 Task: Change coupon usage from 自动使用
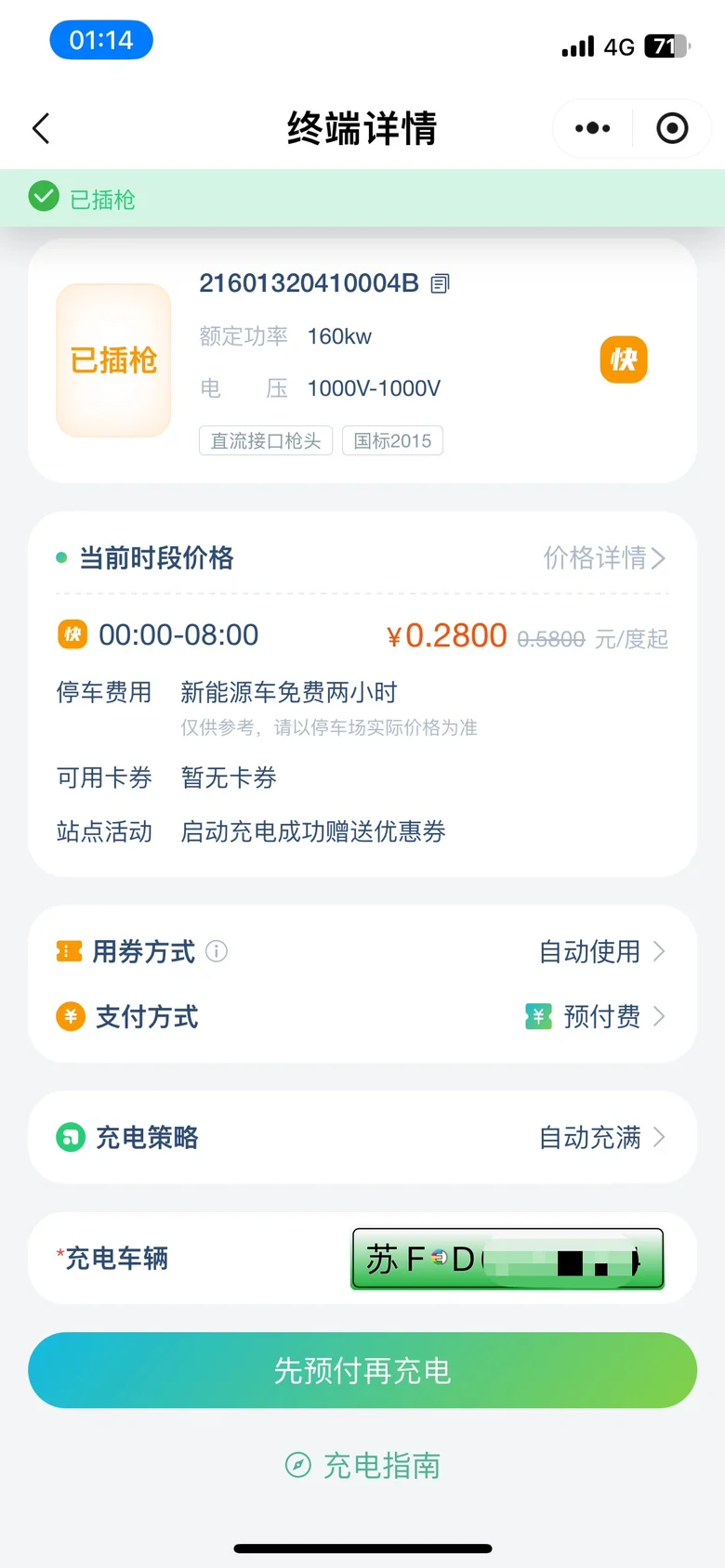click(602, 951)
